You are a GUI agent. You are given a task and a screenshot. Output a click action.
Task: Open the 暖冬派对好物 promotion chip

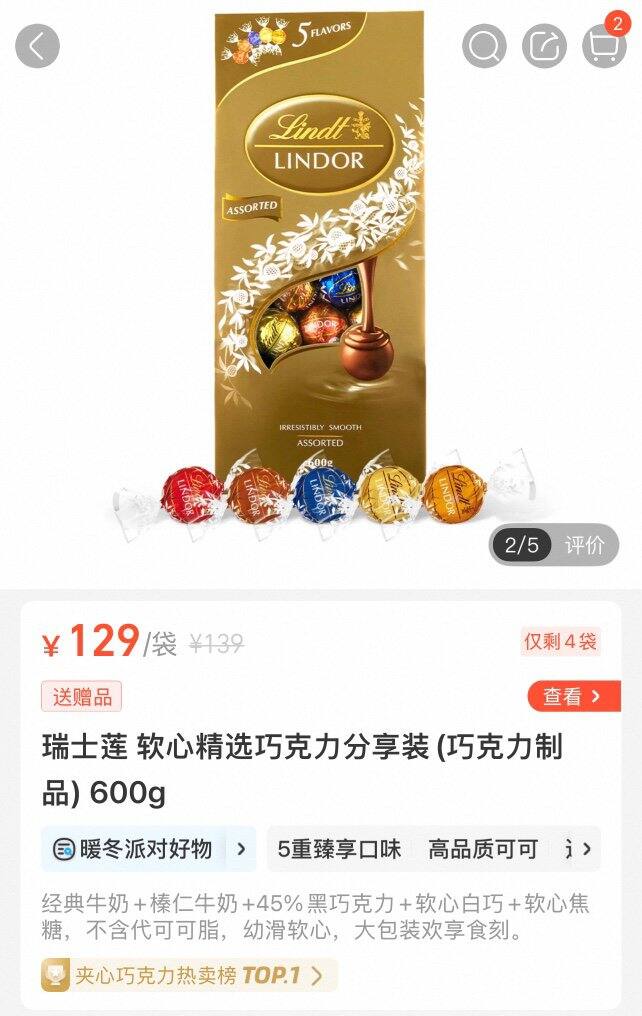click(x=148, y=849)
